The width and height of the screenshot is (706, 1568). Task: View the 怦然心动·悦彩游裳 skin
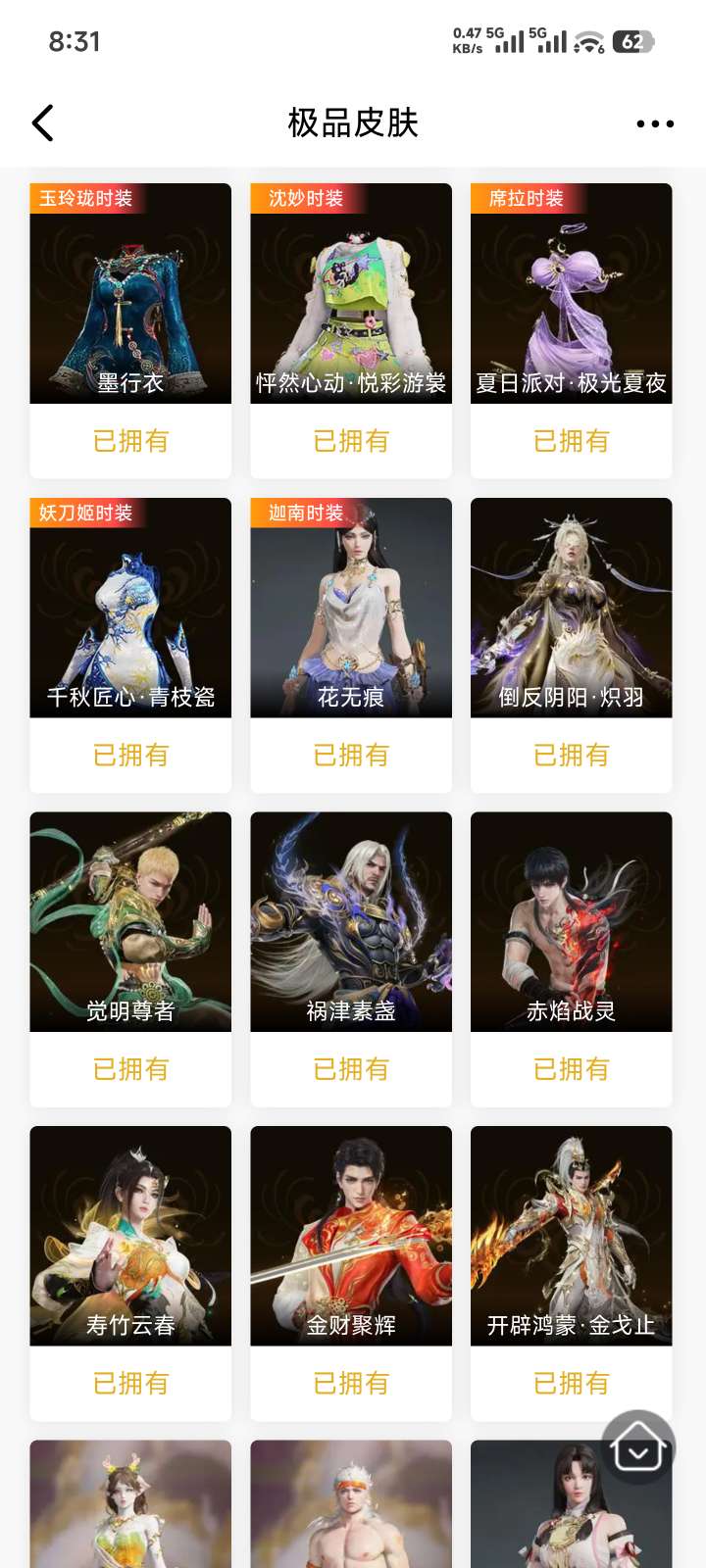pyautogui.click(x=351, y=294)
